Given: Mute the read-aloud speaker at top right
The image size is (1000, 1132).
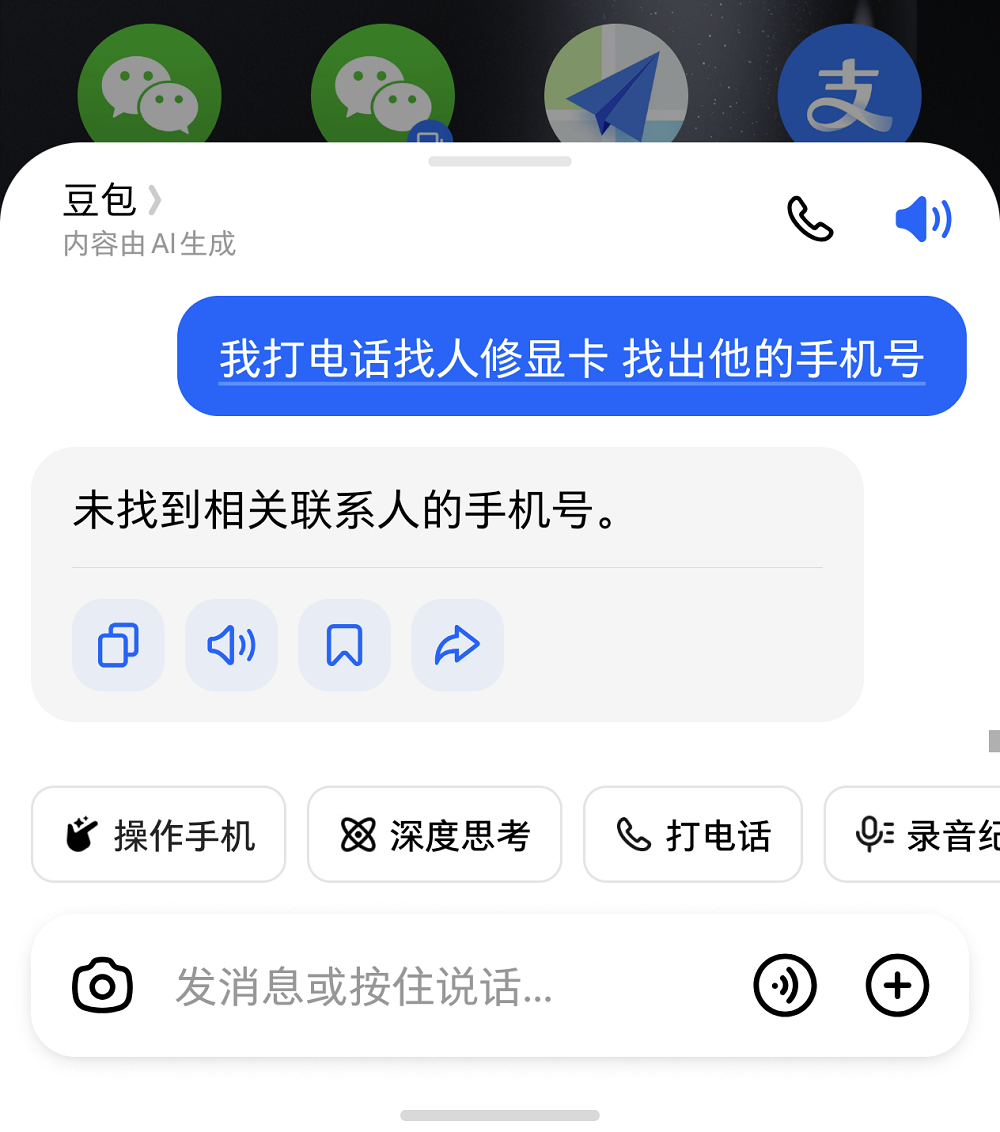Looking at the screenshot, I should pos(923,218).
